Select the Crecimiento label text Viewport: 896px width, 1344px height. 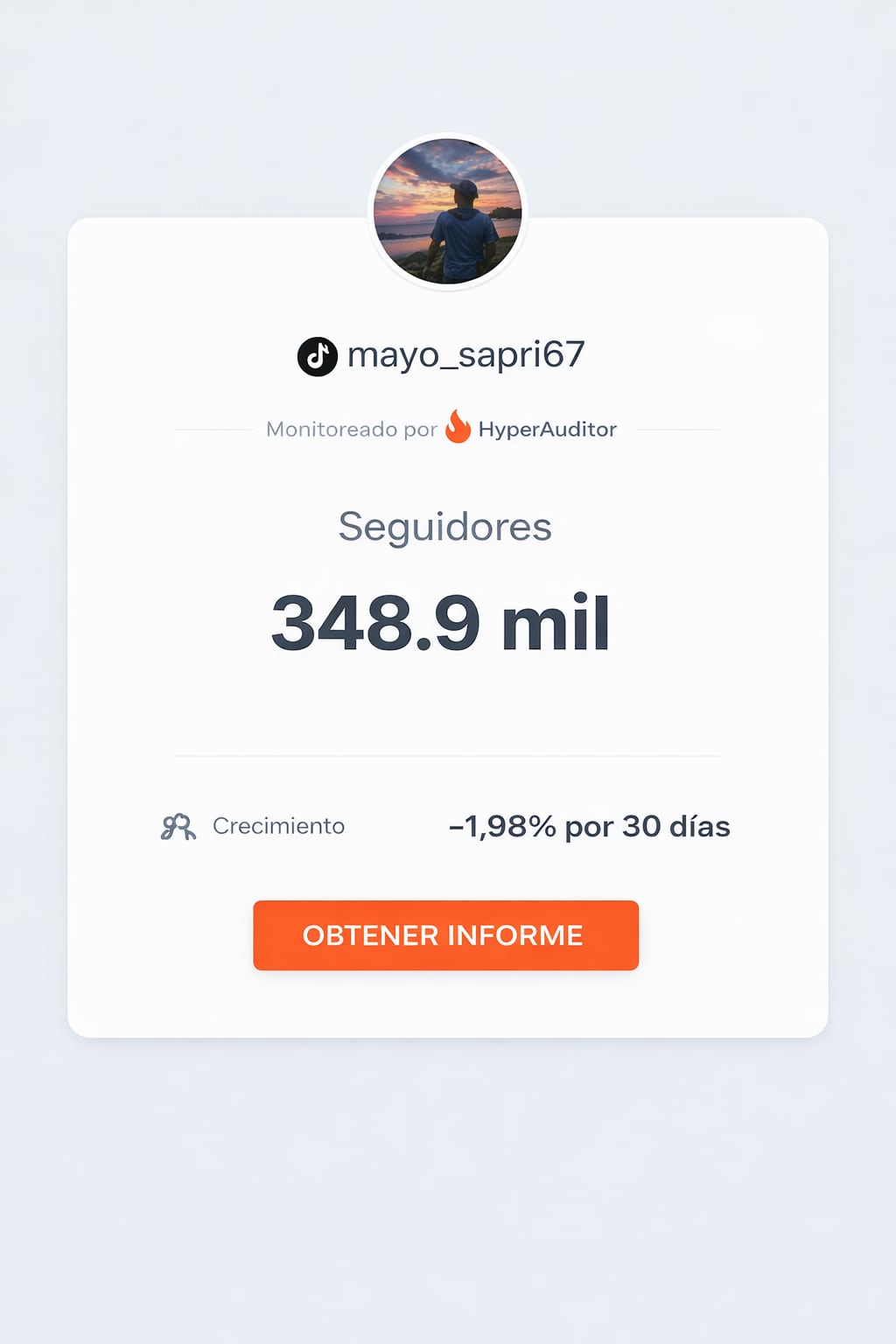coord(277,825)
